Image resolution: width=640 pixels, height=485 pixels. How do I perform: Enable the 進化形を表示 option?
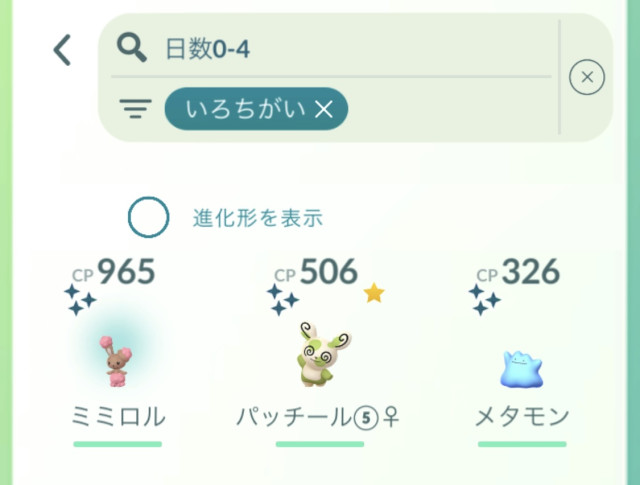pos(149,217)
